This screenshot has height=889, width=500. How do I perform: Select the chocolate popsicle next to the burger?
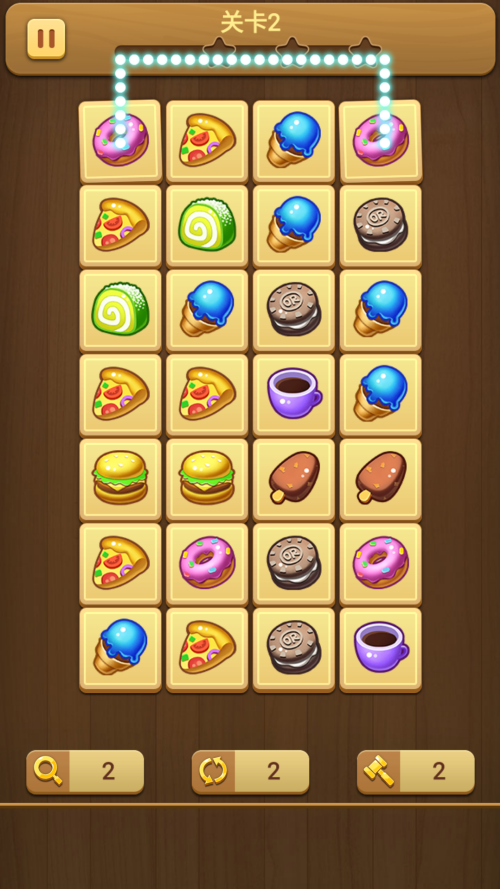[x=294, y=480]
